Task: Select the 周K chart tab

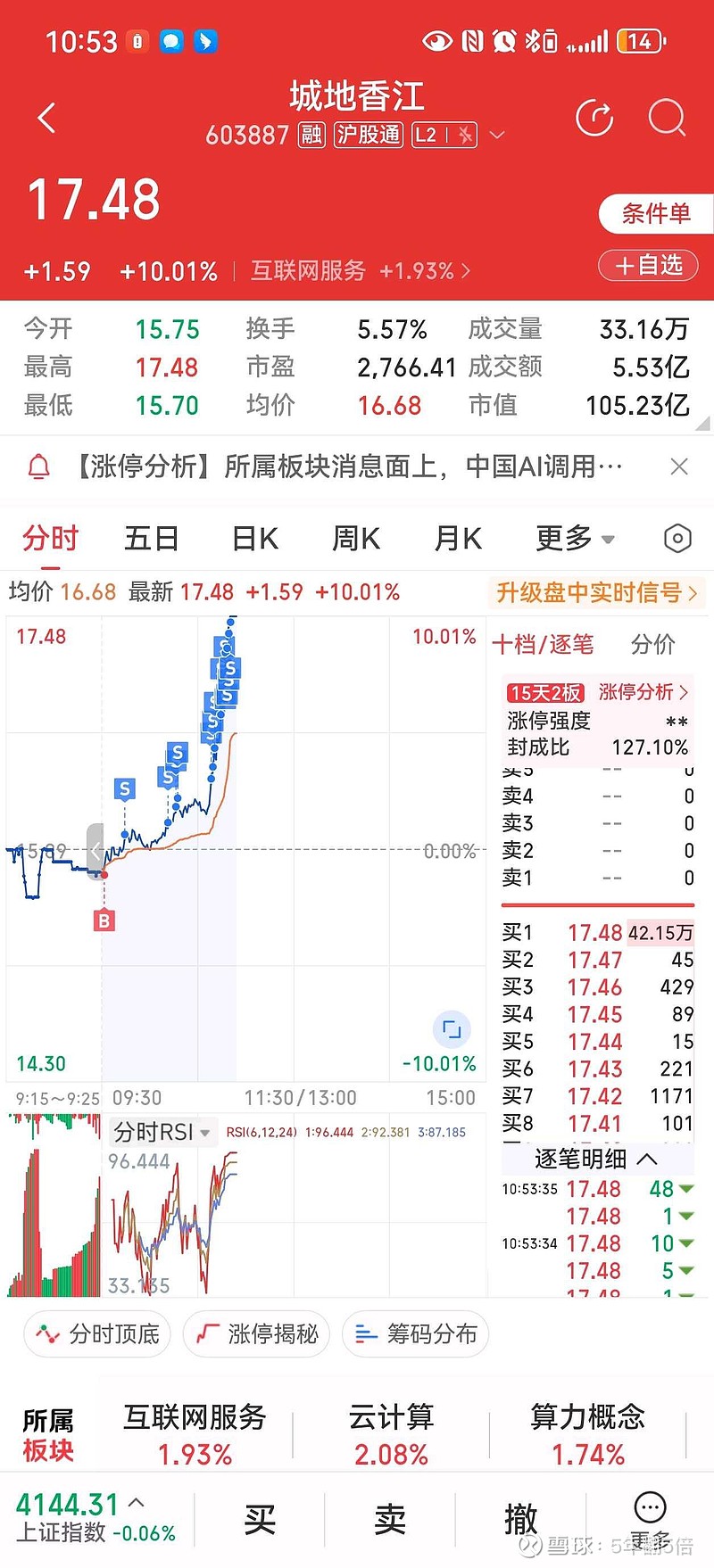Action: (x=355, y=539)
